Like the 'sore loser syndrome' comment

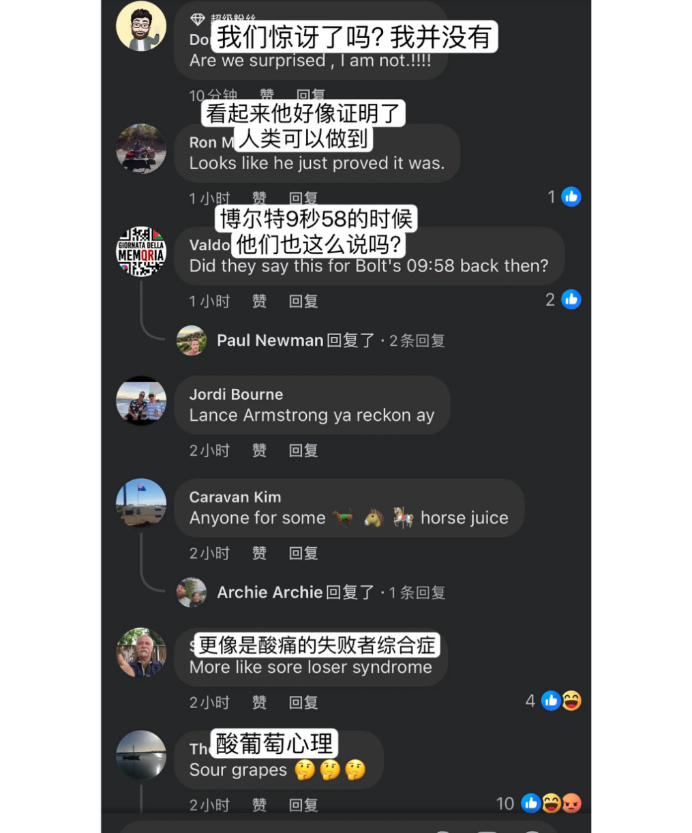click(259, 703)
